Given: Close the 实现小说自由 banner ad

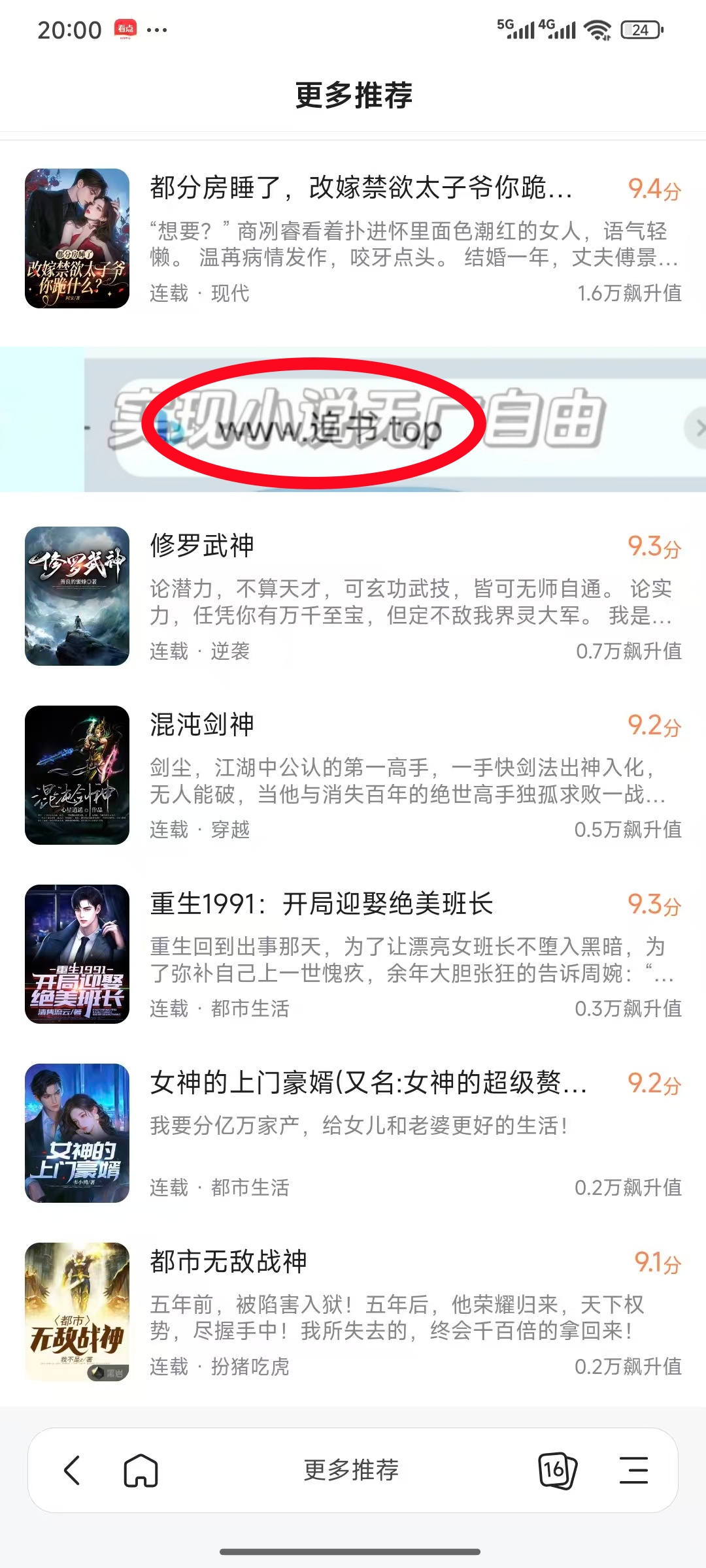Looking at the screenshot, I should tap(697, 429).
